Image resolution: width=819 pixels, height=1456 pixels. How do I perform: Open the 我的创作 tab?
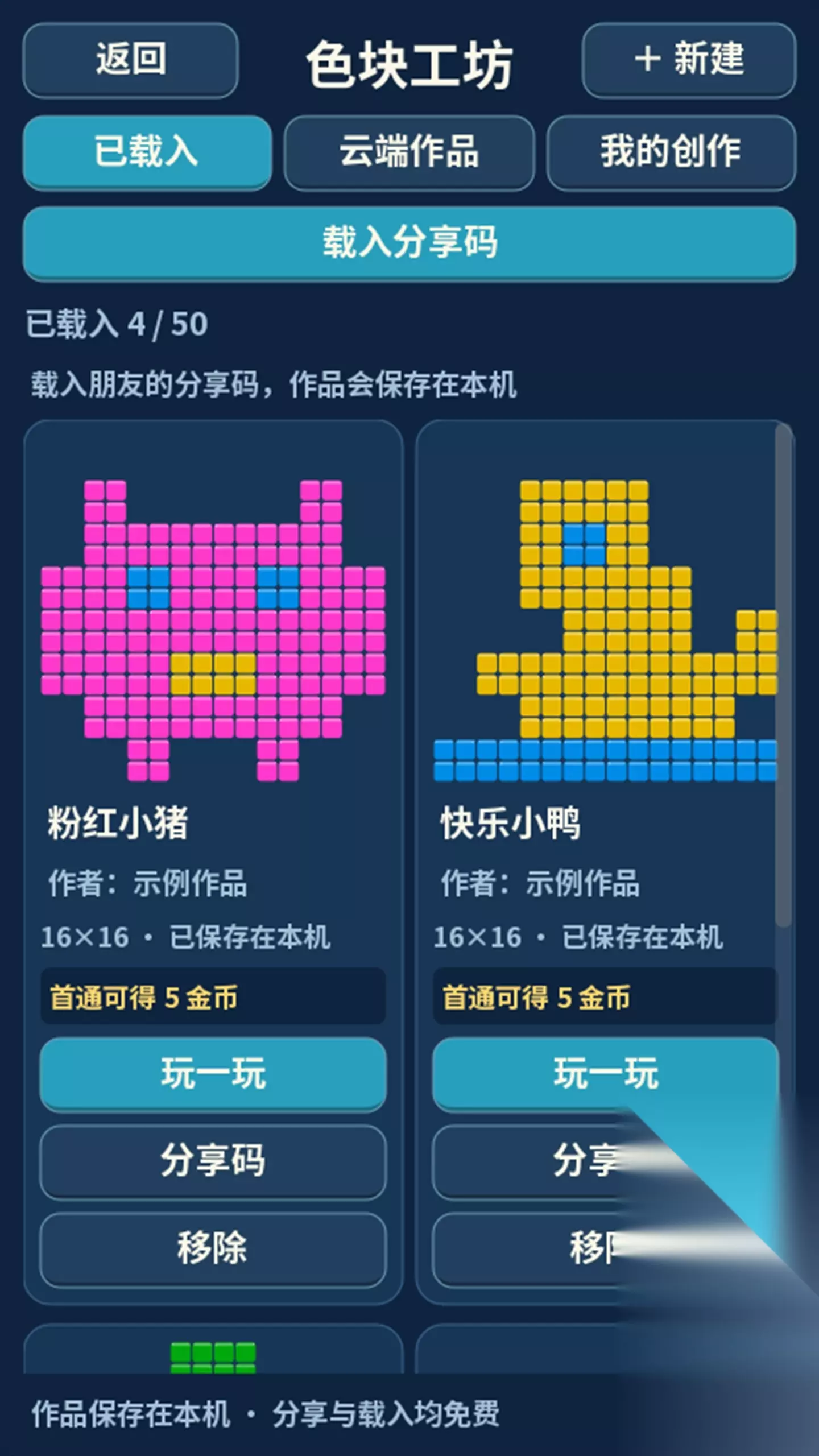(x=671, y=152)
